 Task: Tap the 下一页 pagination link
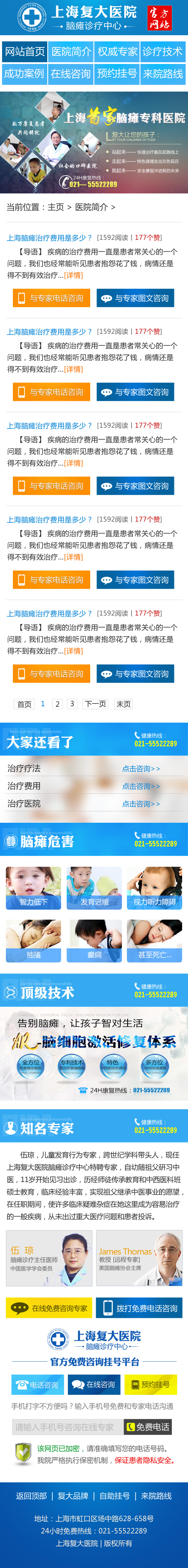pos(95,704)
